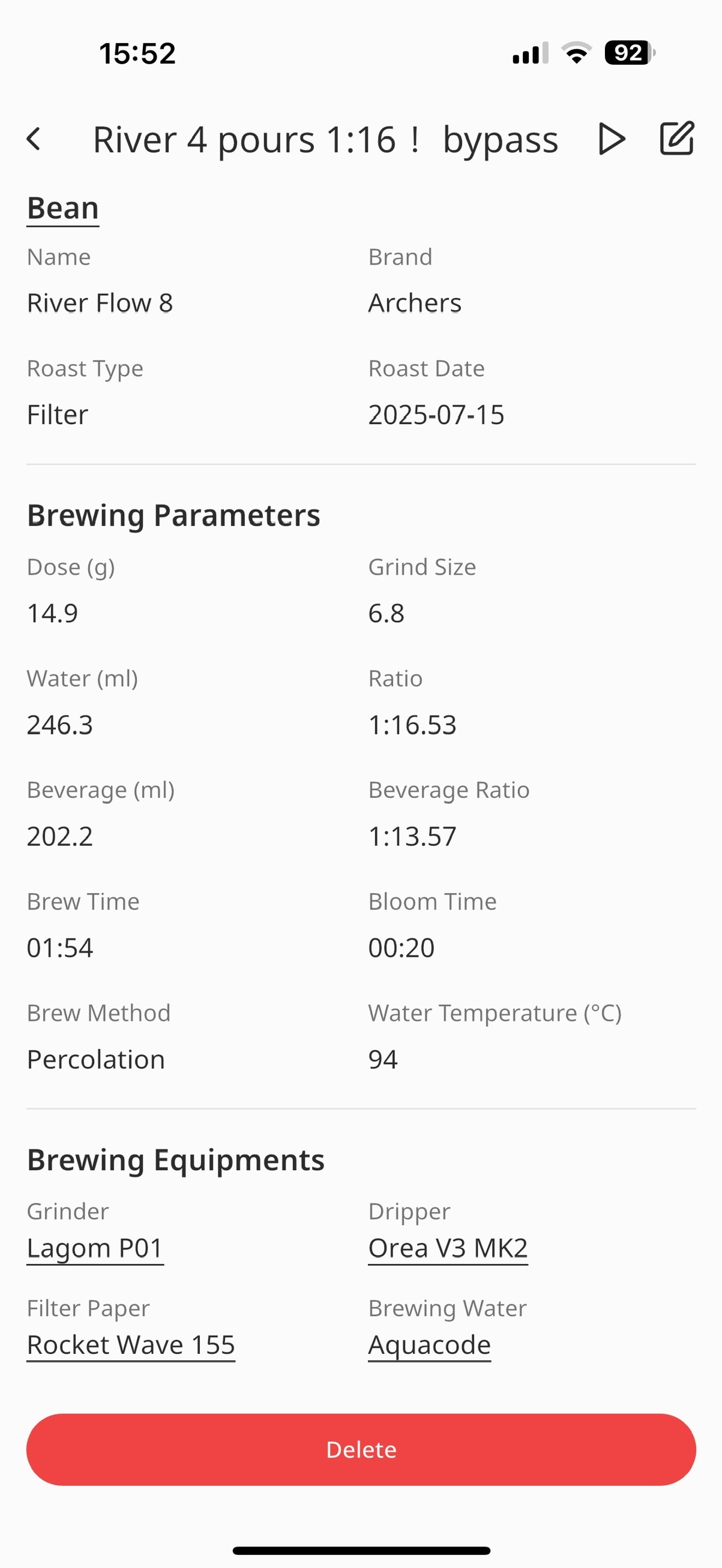The image size is (722, 1568).
Task: Open the Lagom P01 grinder link
Action: 95,1248
